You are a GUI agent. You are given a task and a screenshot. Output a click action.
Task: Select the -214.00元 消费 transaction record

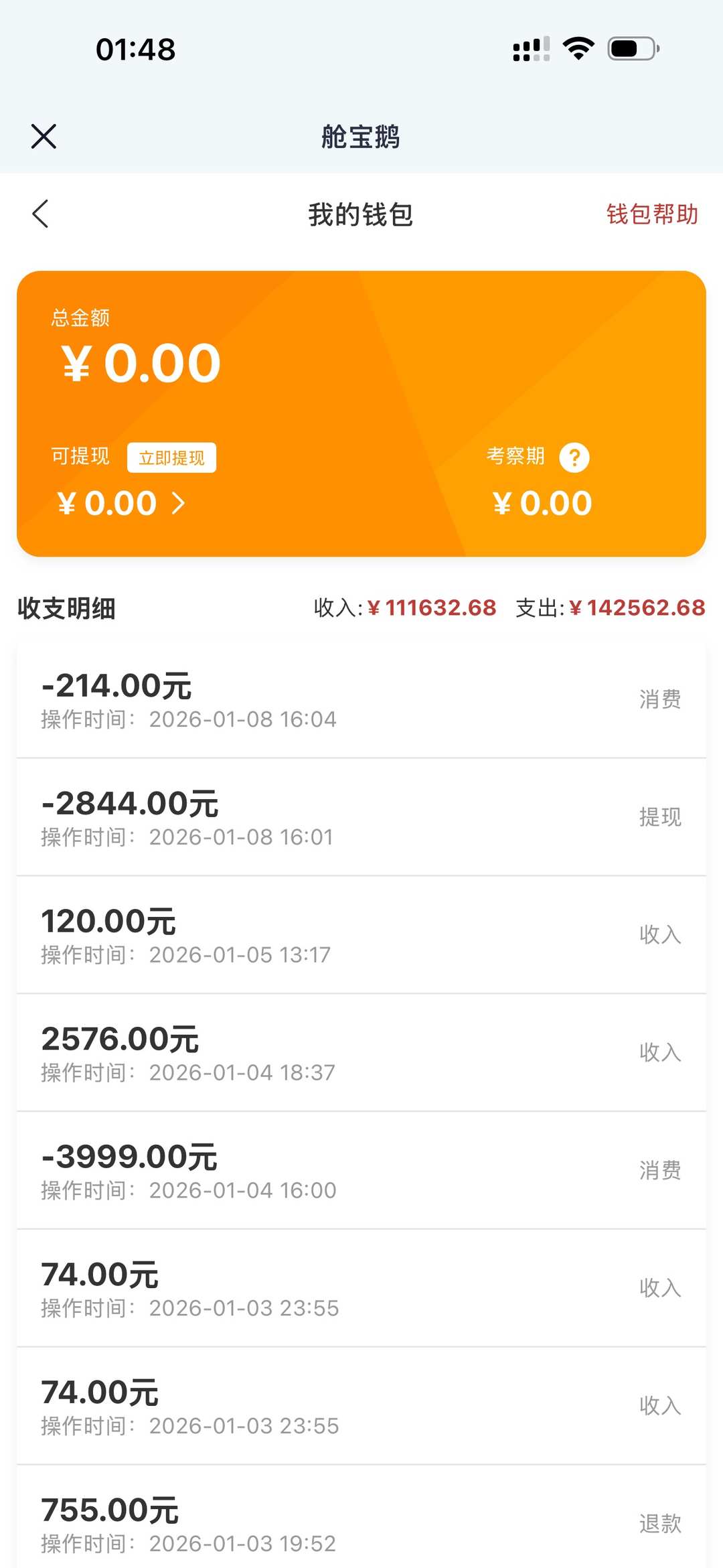point(361,700)
